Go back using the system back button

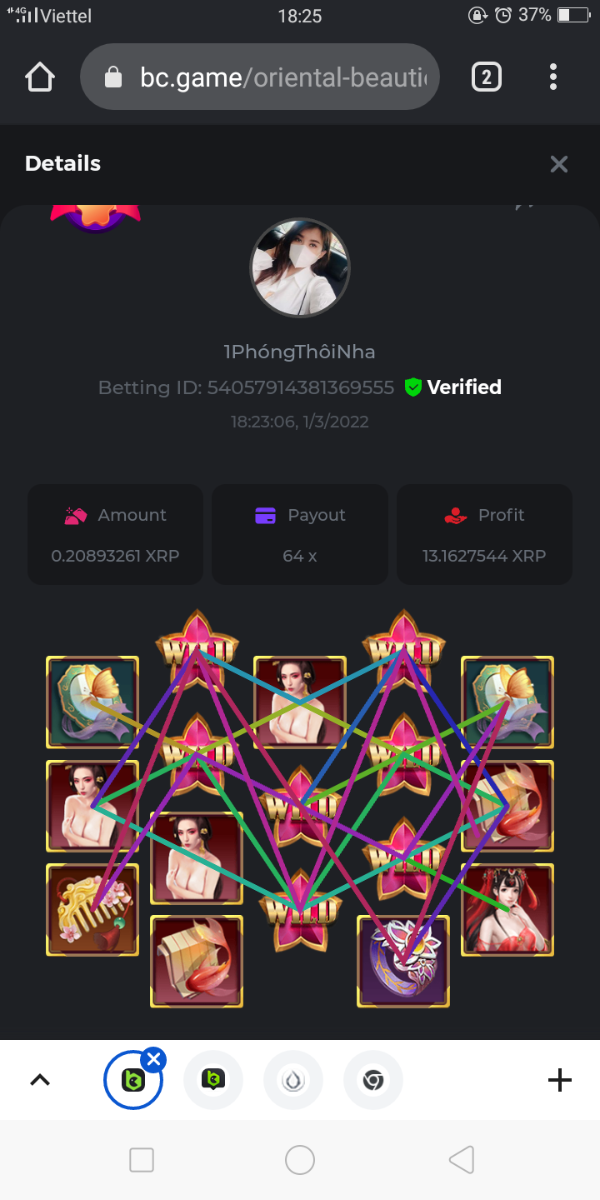461,1160
